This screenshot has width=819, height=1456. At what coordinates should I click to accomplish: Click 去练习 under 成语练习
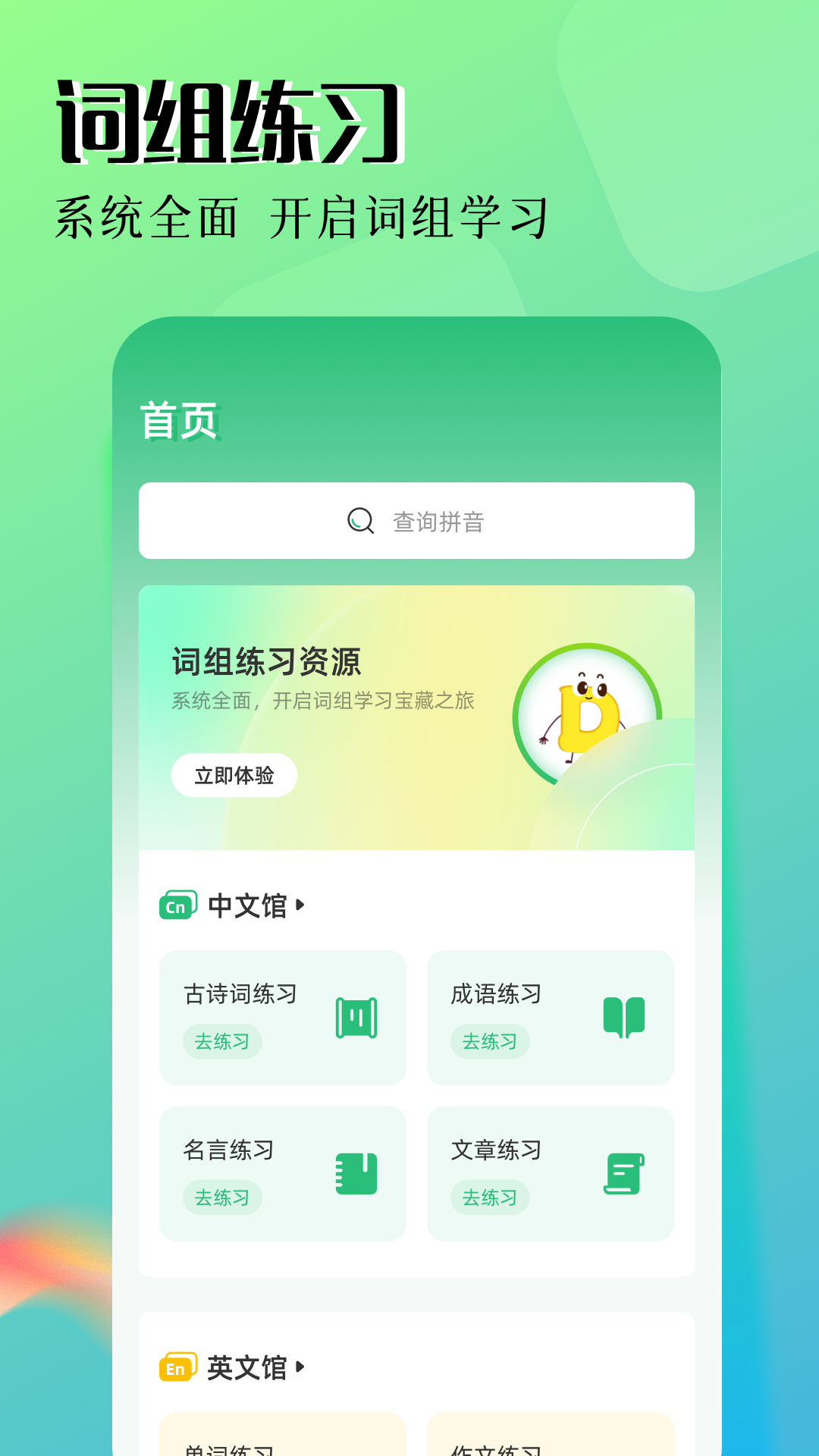[x=490, y=1041]
